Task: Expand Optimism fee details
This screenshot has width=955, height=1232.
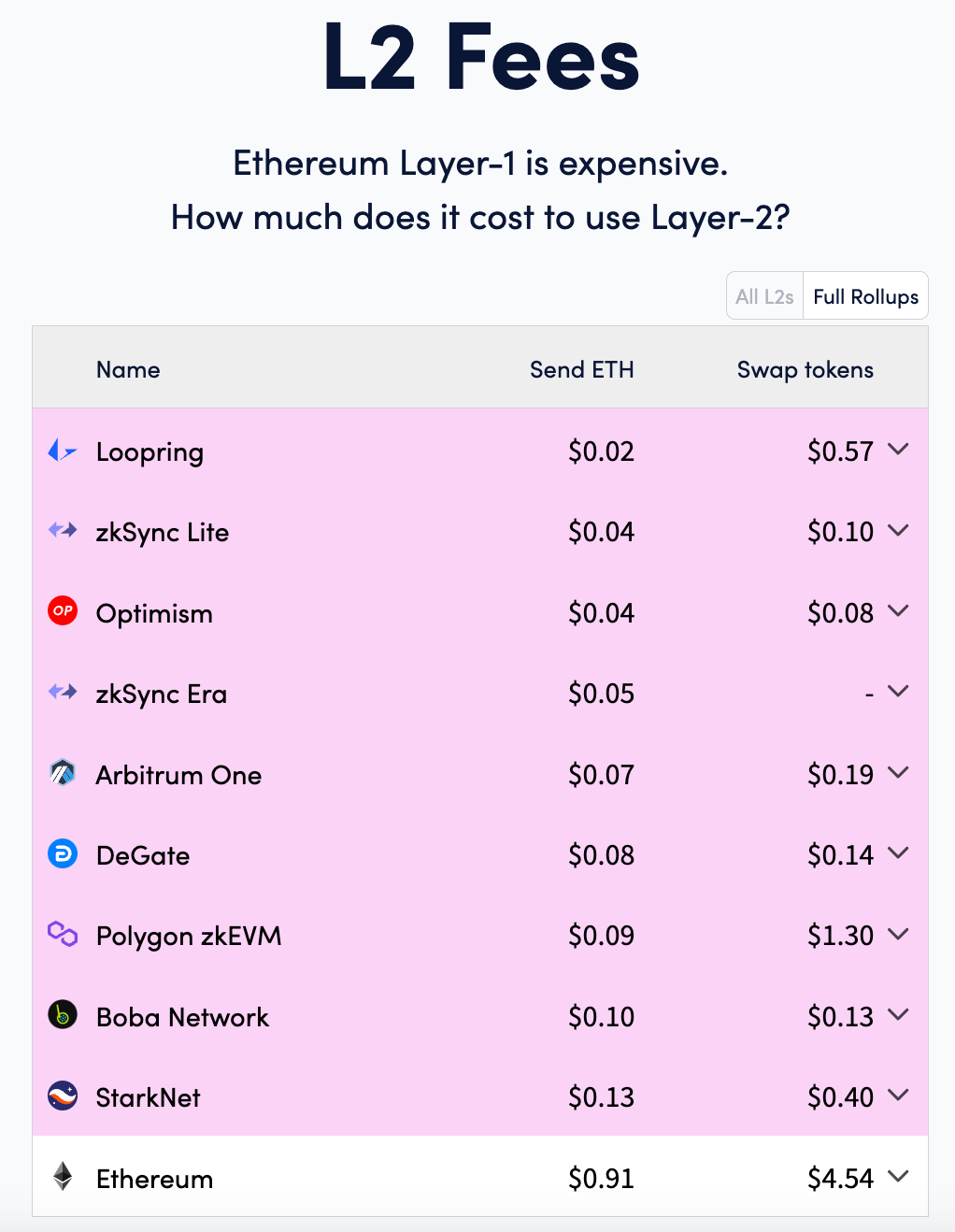Action: (898, 611)
